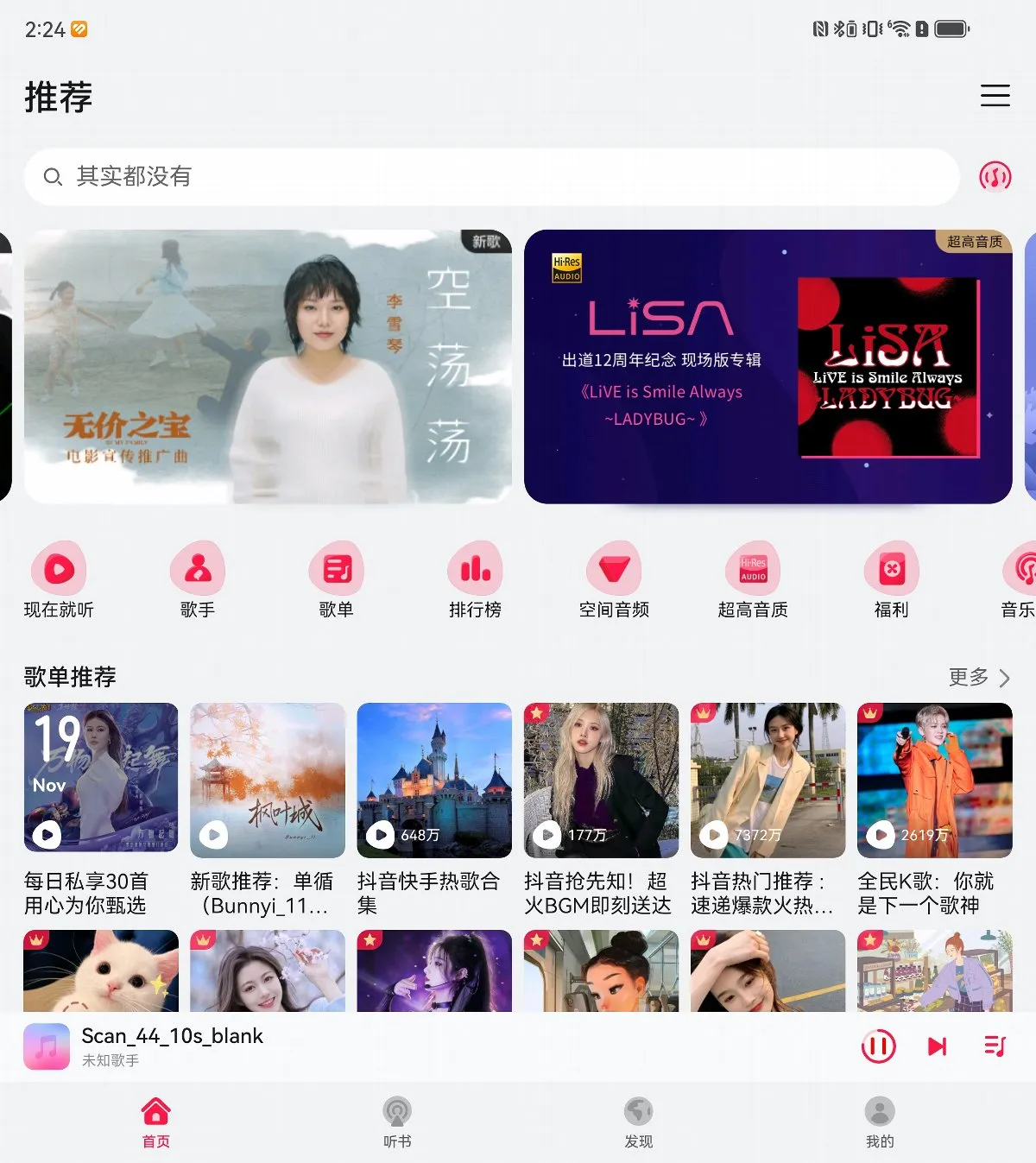Open the 现在就听 shortcut
The image size is (1036, 1163).
[59, 580]
